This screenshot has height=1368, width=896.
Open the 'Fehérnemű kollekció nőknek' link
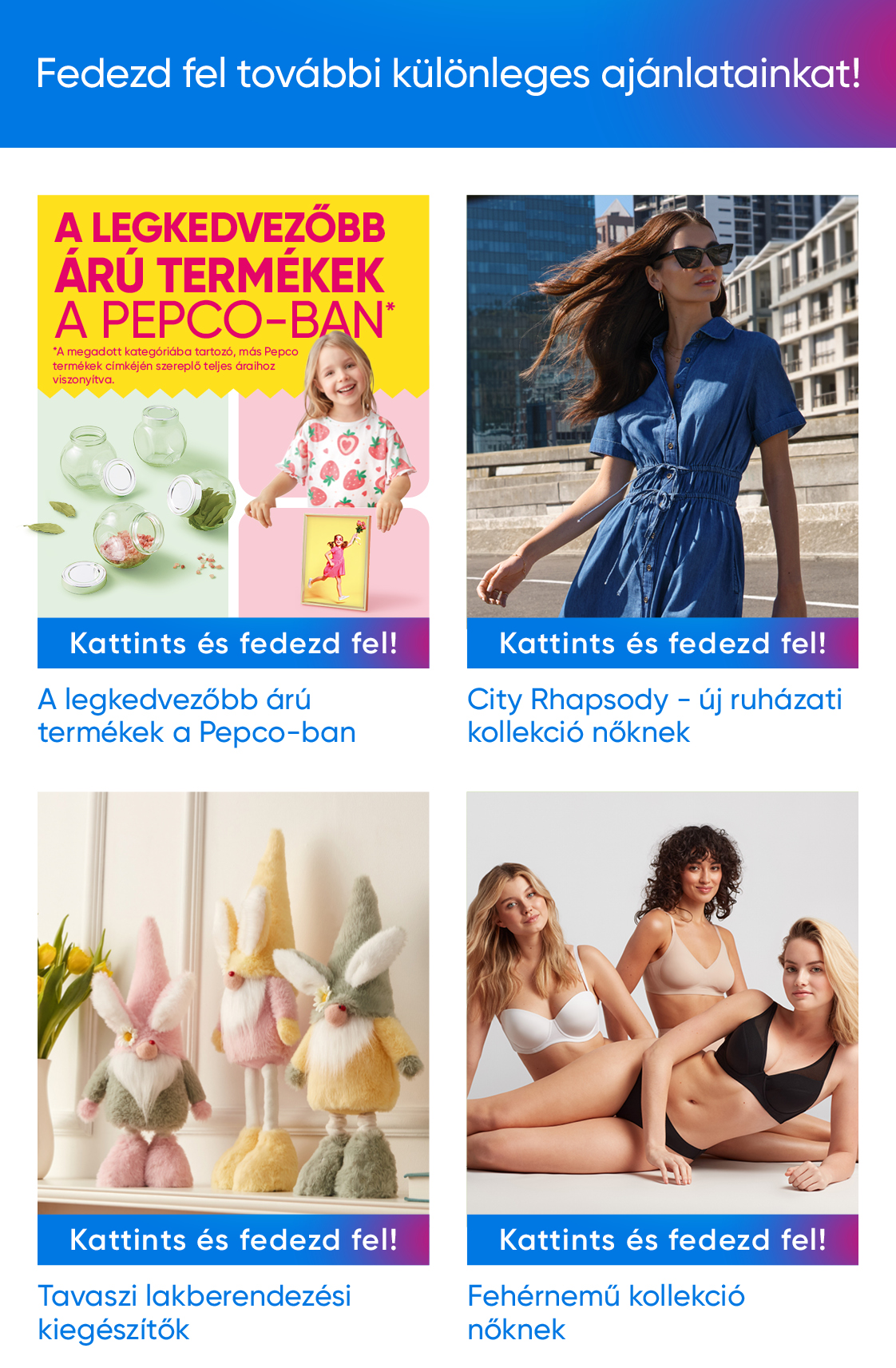(x=605, y=1312)
